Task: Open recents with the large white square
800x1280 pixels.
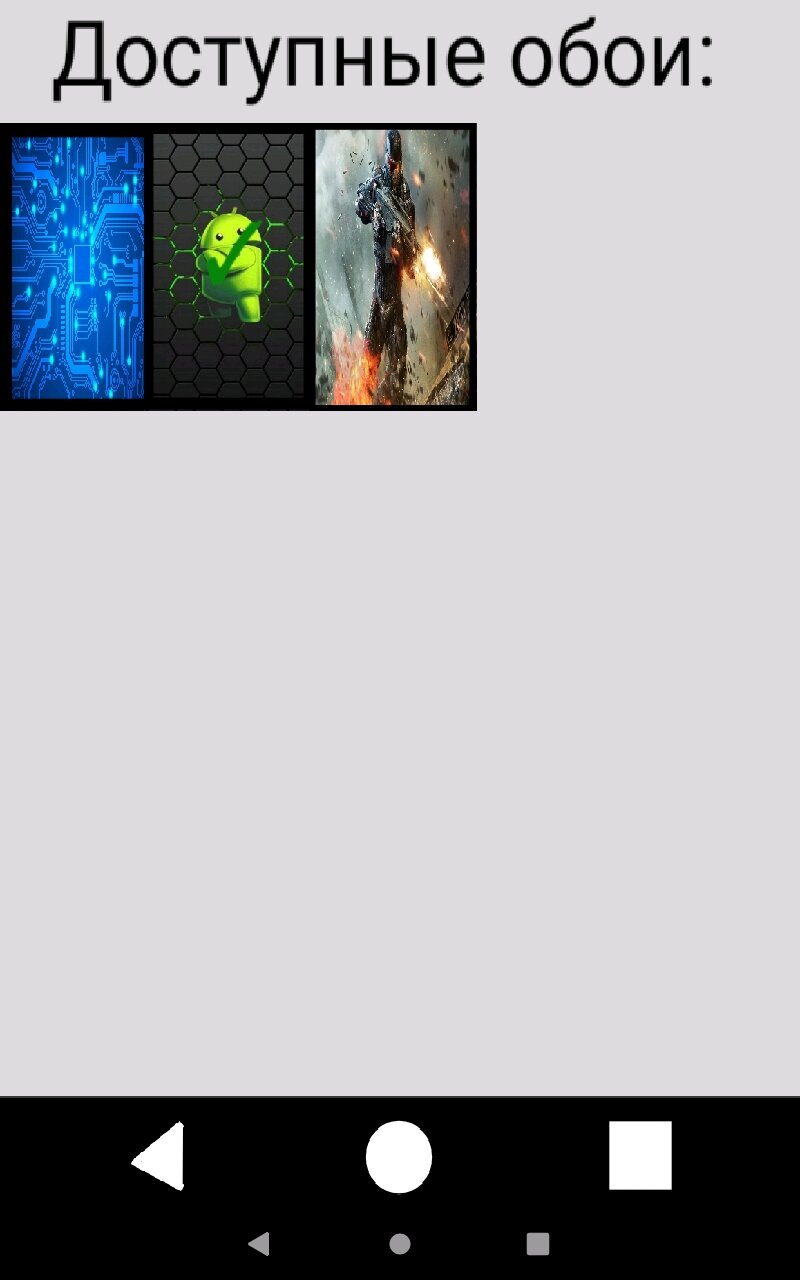Action: pyautogui.click(x=640, y=1155)
